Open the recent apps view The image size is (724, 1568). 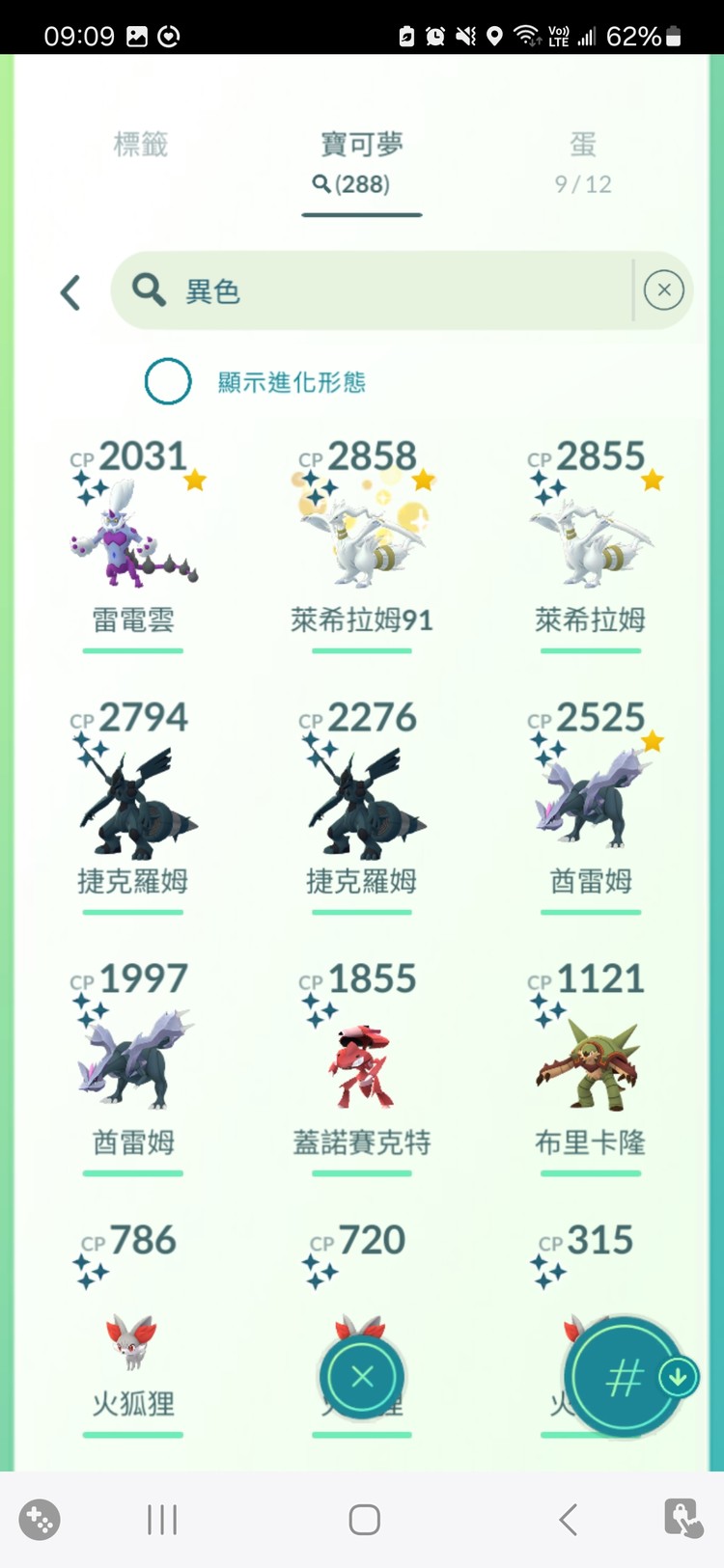(x=162, y=1520)
